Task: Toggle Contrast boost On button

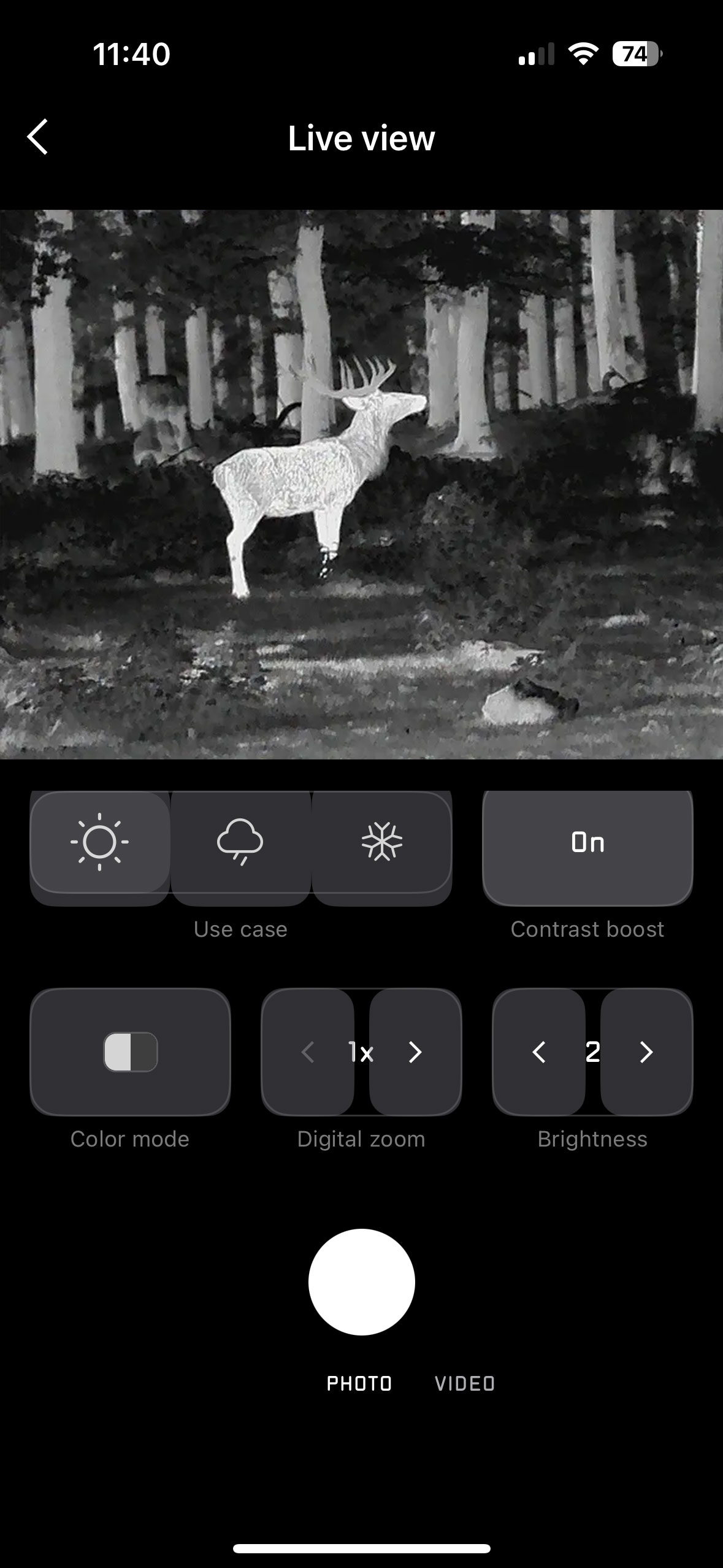Action: point(587,843)
